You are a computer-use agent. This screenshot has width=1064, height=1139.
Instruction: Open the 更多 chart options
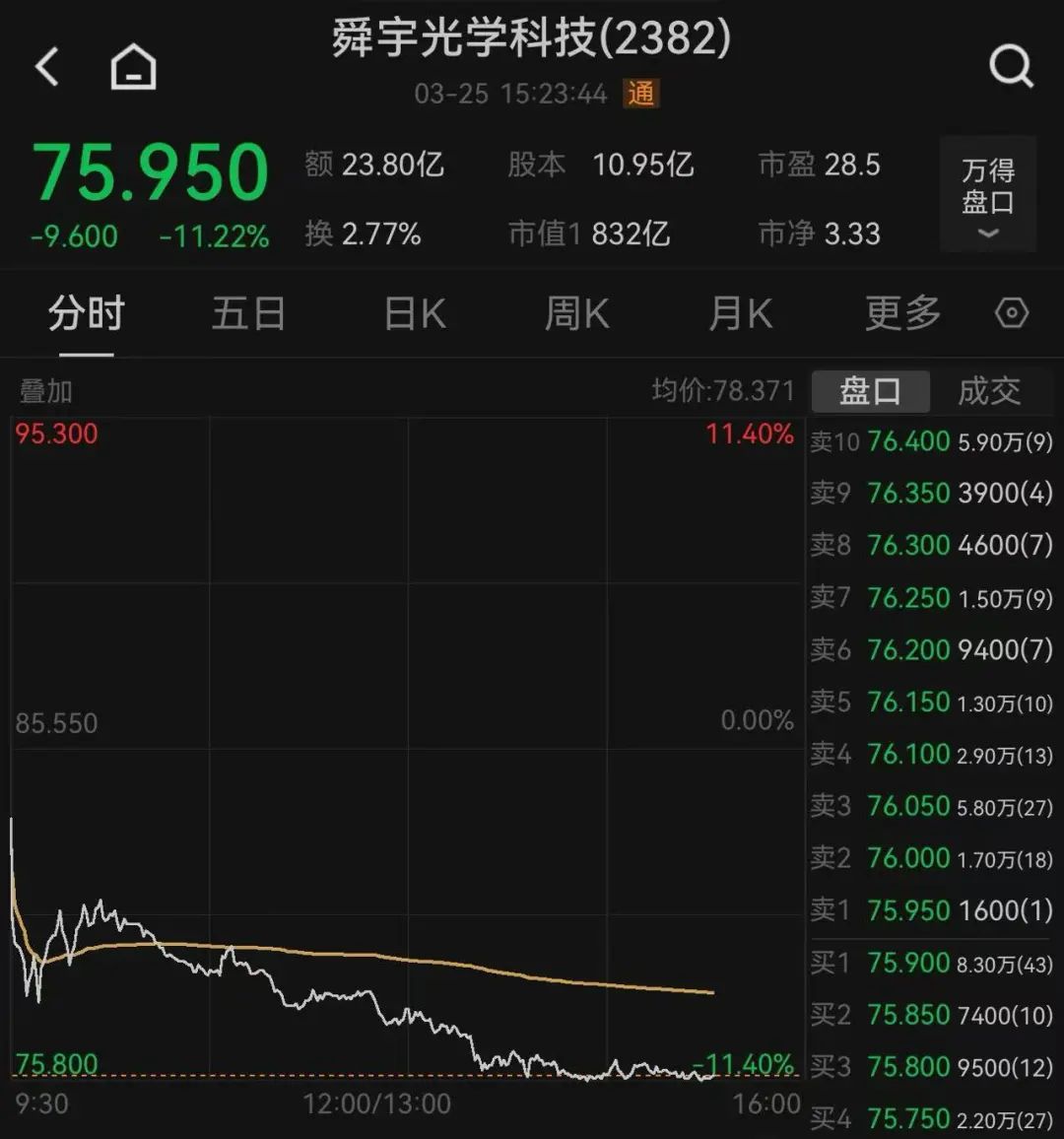(x=902, y=314)
